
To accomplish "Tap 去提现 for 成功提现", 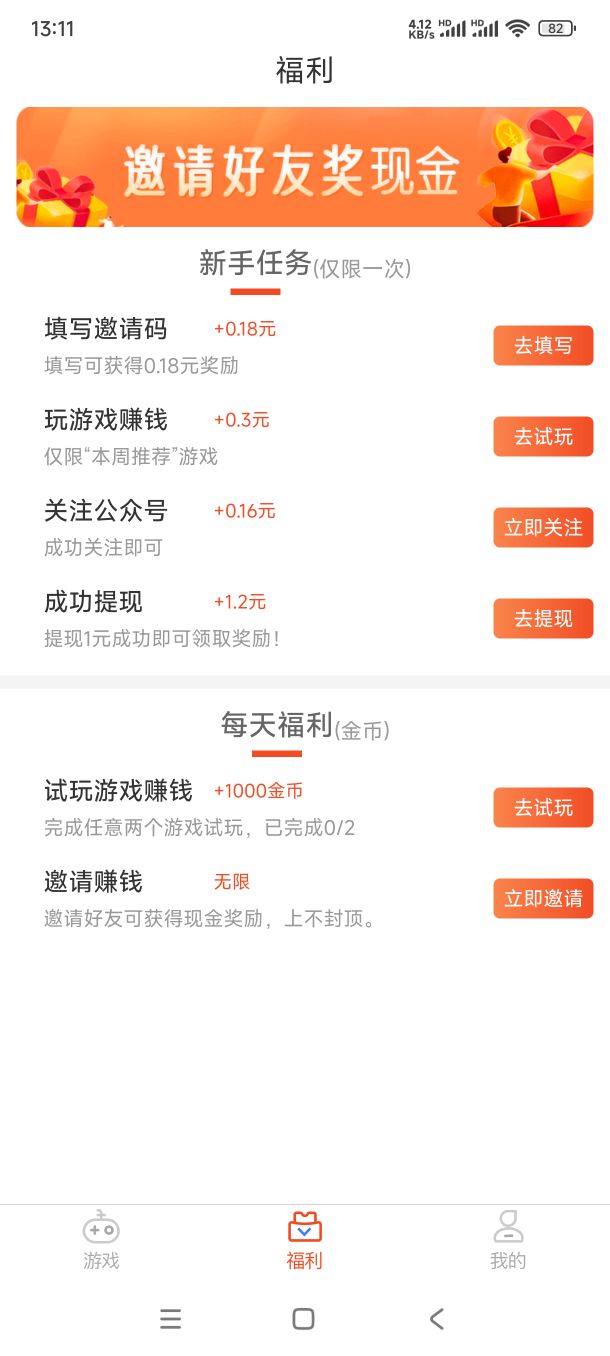I will point(543,619).
